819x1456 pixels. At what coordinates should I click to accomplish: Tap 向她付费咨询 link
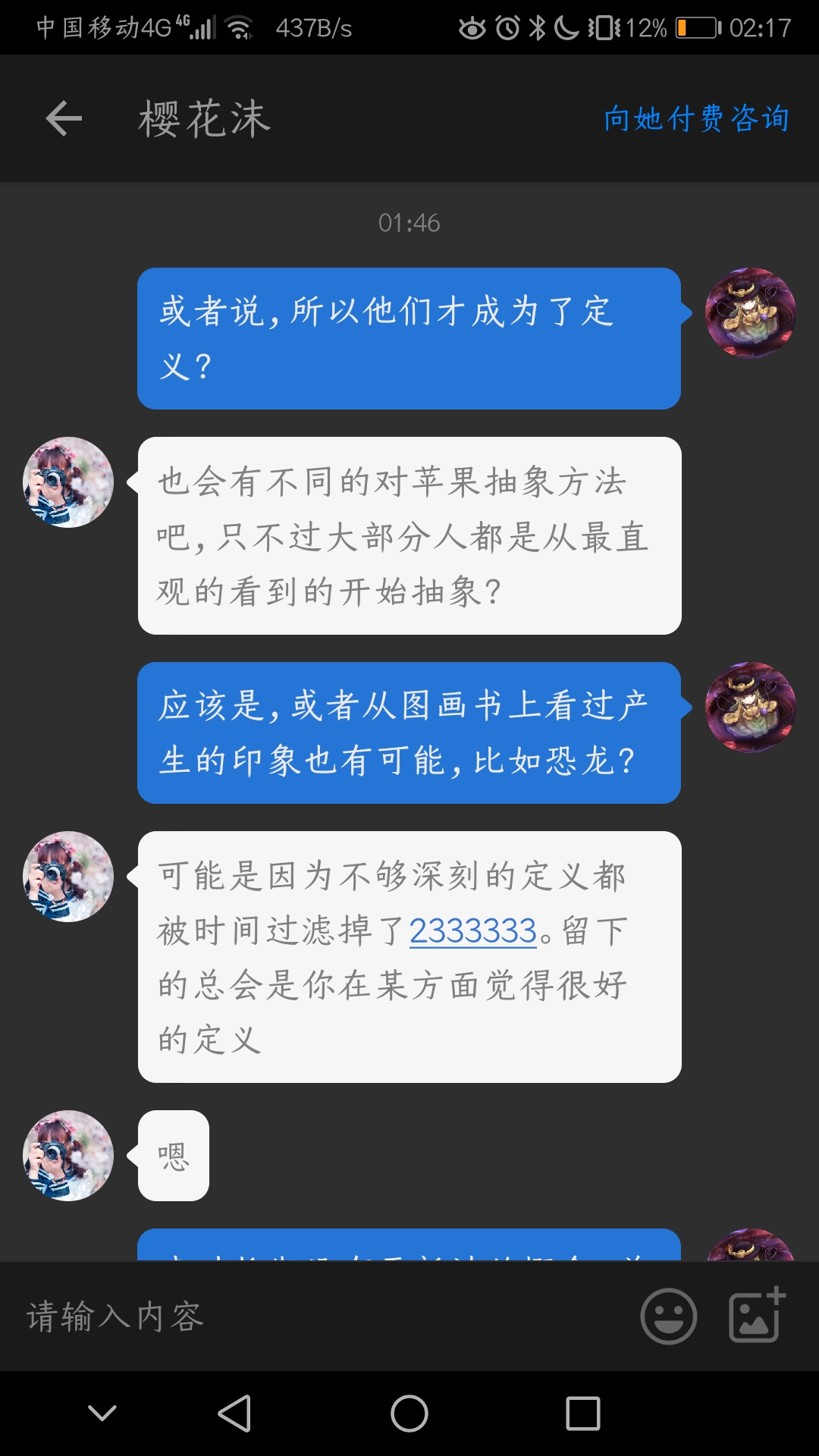pos(696,119)
